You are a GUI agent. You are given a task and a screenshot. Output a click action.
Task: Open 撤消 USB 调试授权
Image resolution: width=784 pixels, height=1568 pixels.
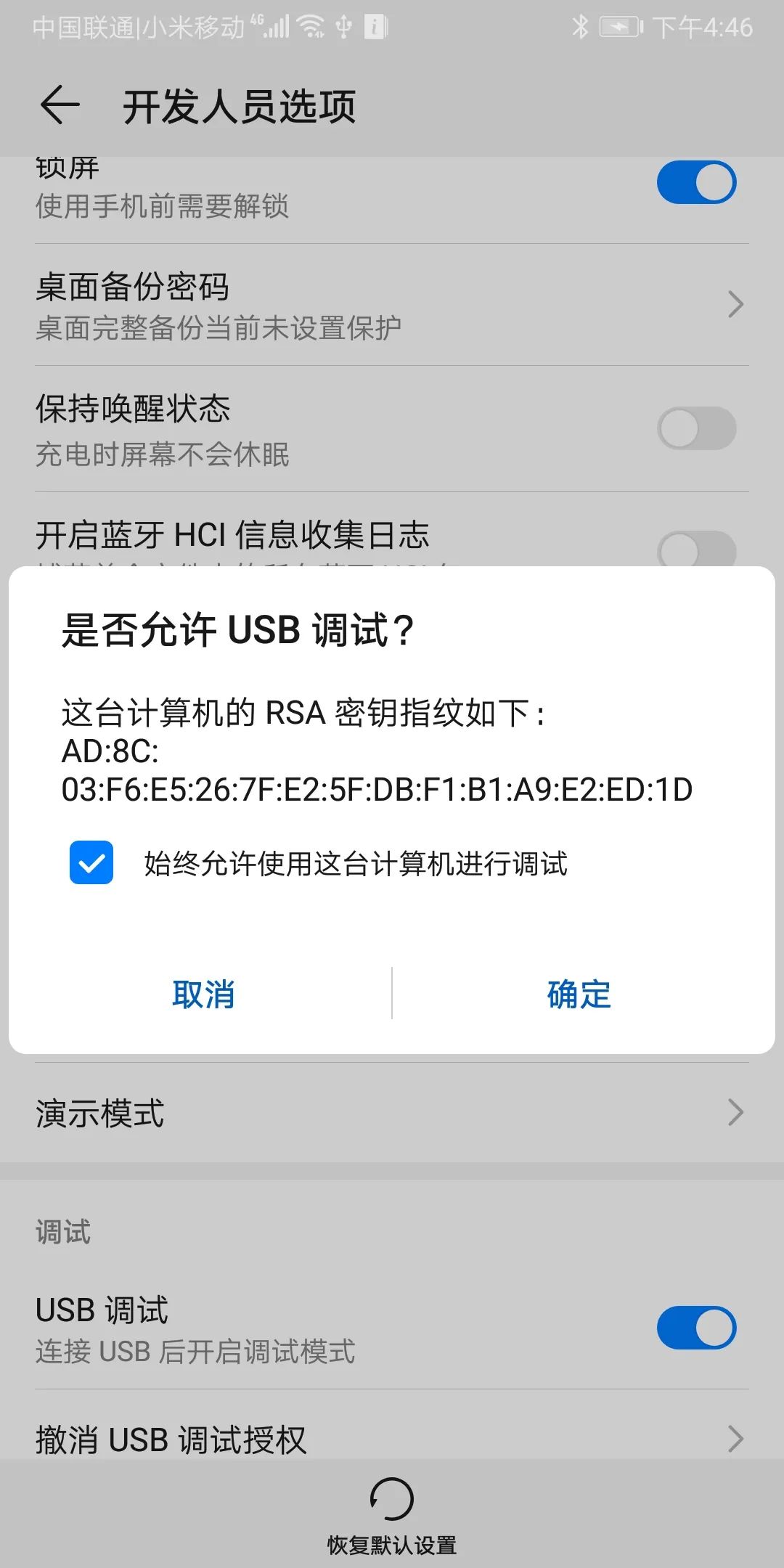(392, 1439)
